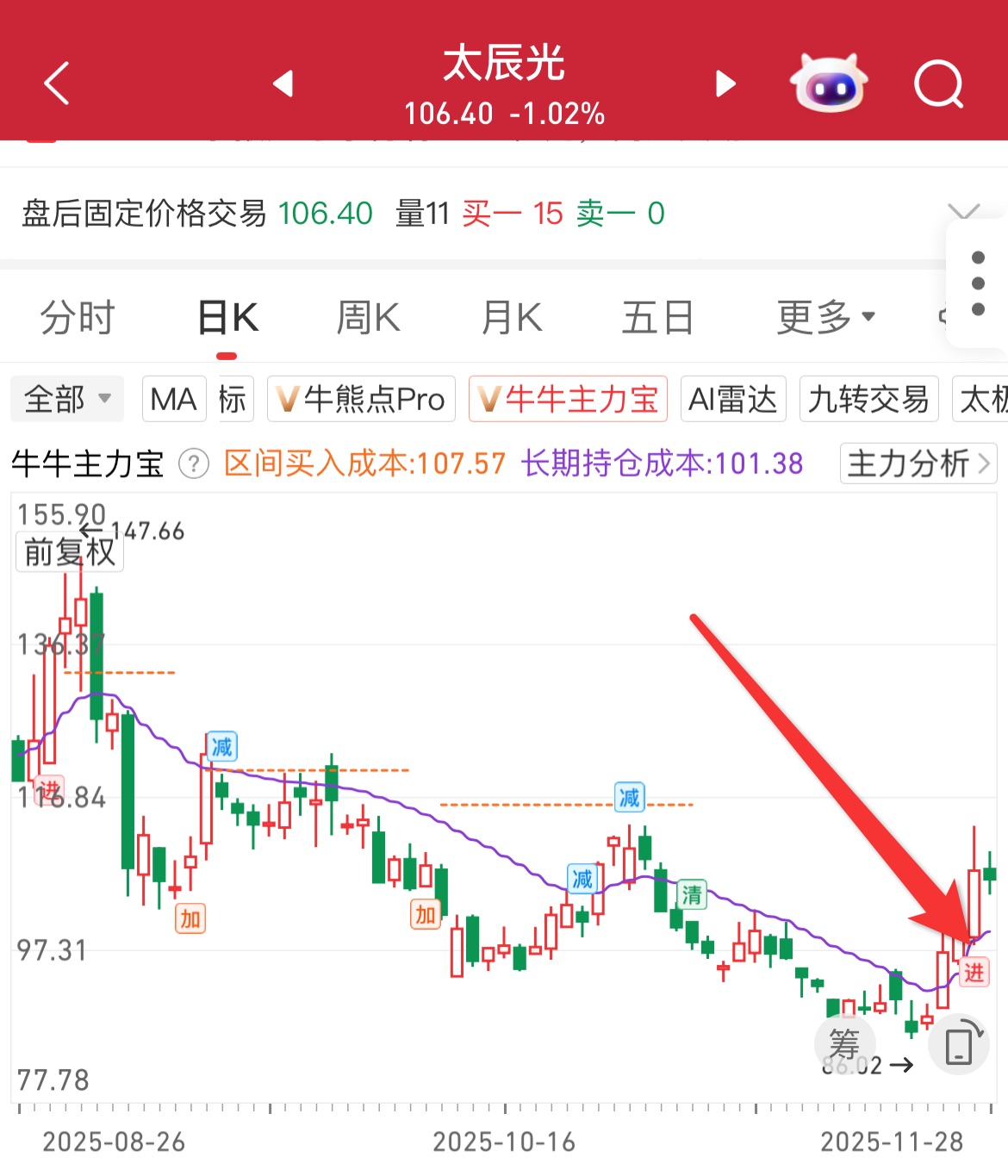
Task: Select the 牛熊点Pro indicator
Action: coord(361,399)
